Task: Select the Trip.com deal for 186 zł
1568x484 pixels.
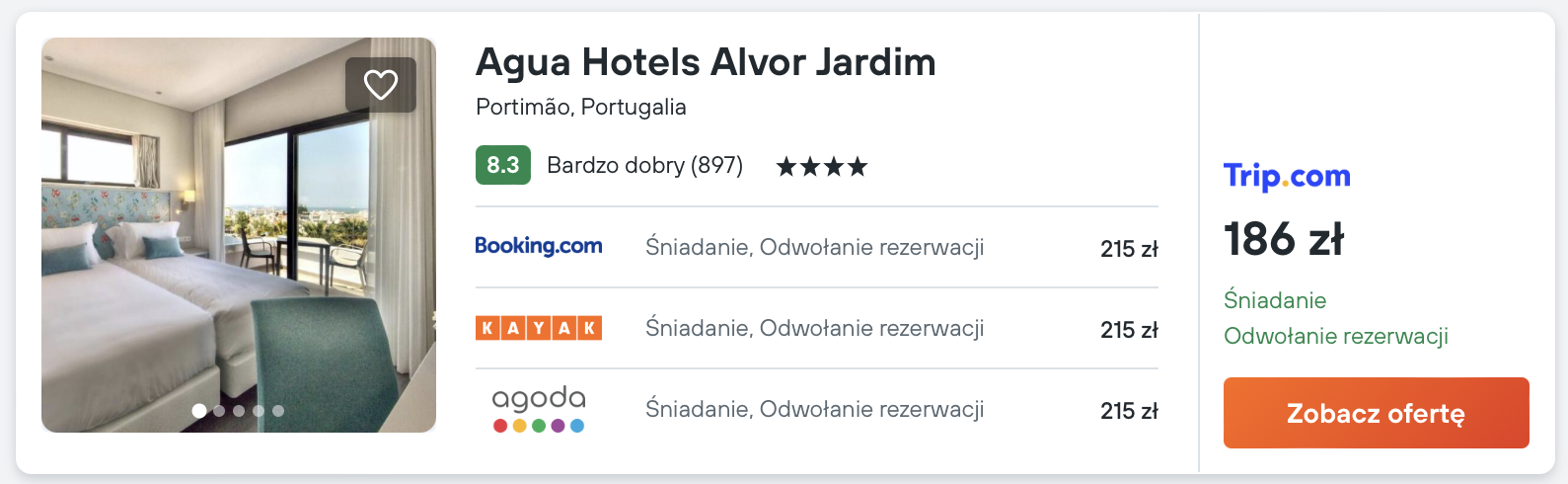Action: (1285, 239)
